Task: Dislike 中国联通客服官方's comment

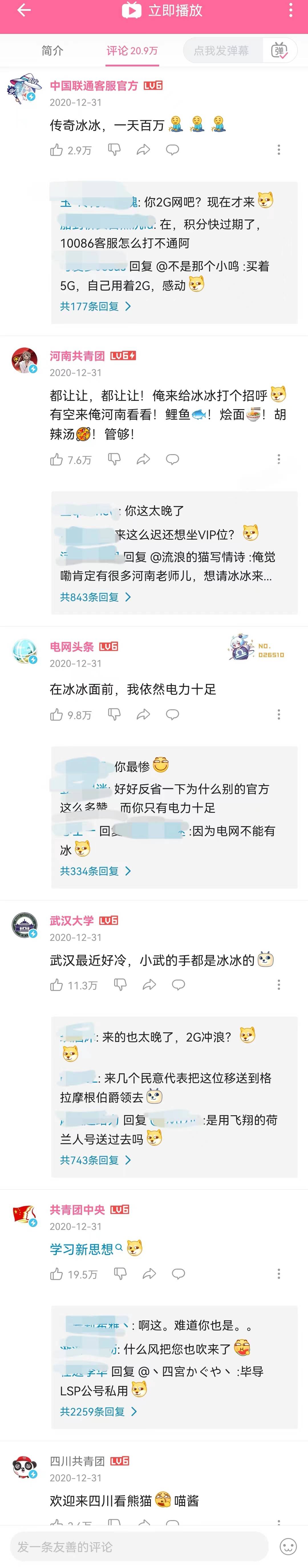Action: click(x=114, y=150)
